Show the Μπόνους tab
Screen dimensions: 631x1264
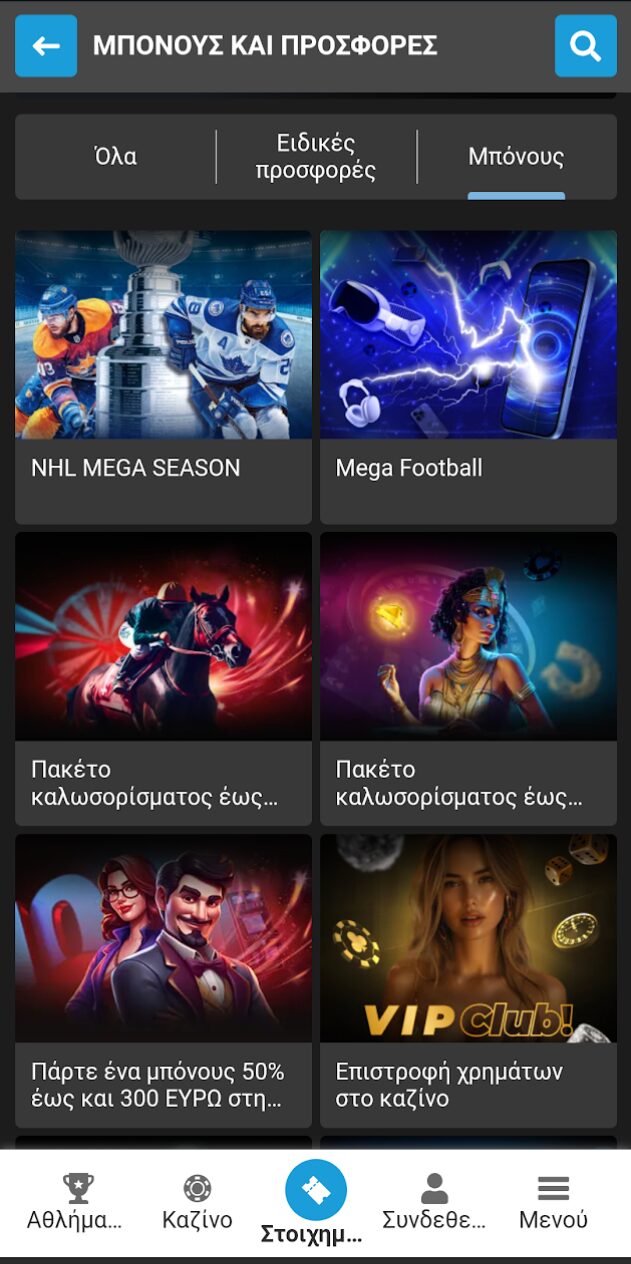coord(516,157)
